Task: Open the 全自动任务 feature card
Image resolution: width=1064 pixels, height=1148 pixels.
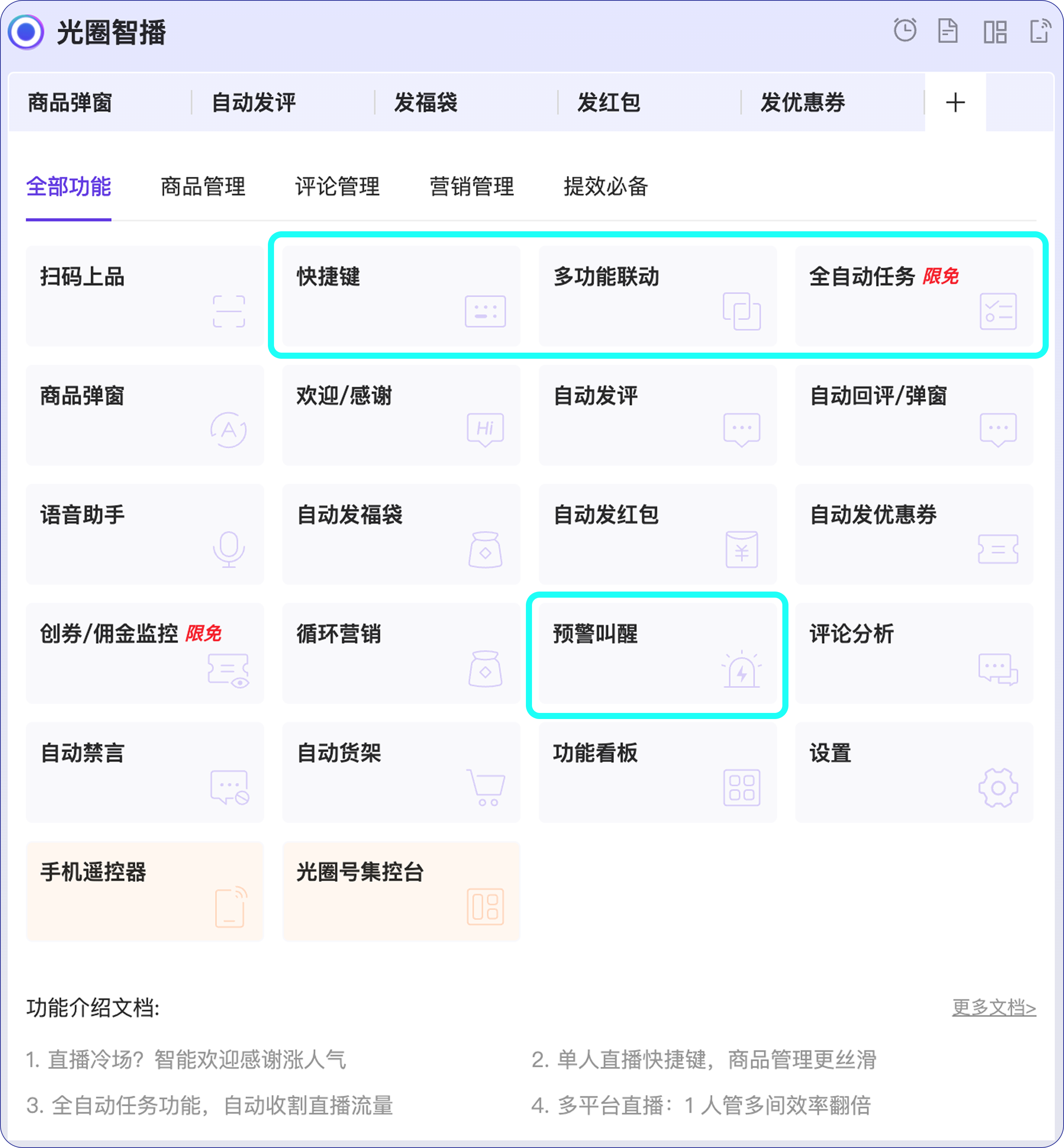Action: 914,296
